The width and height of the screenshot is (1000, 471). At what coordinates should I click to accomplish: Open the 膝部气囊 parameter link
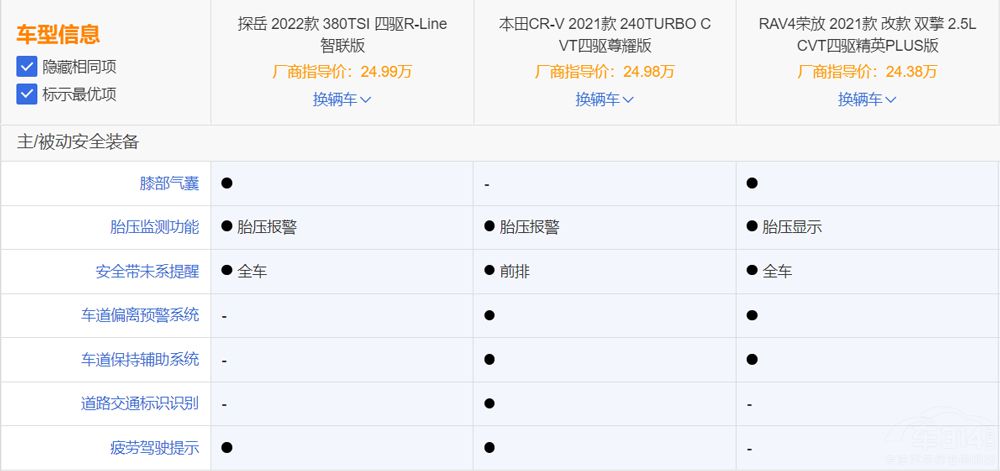coord(169,183)
